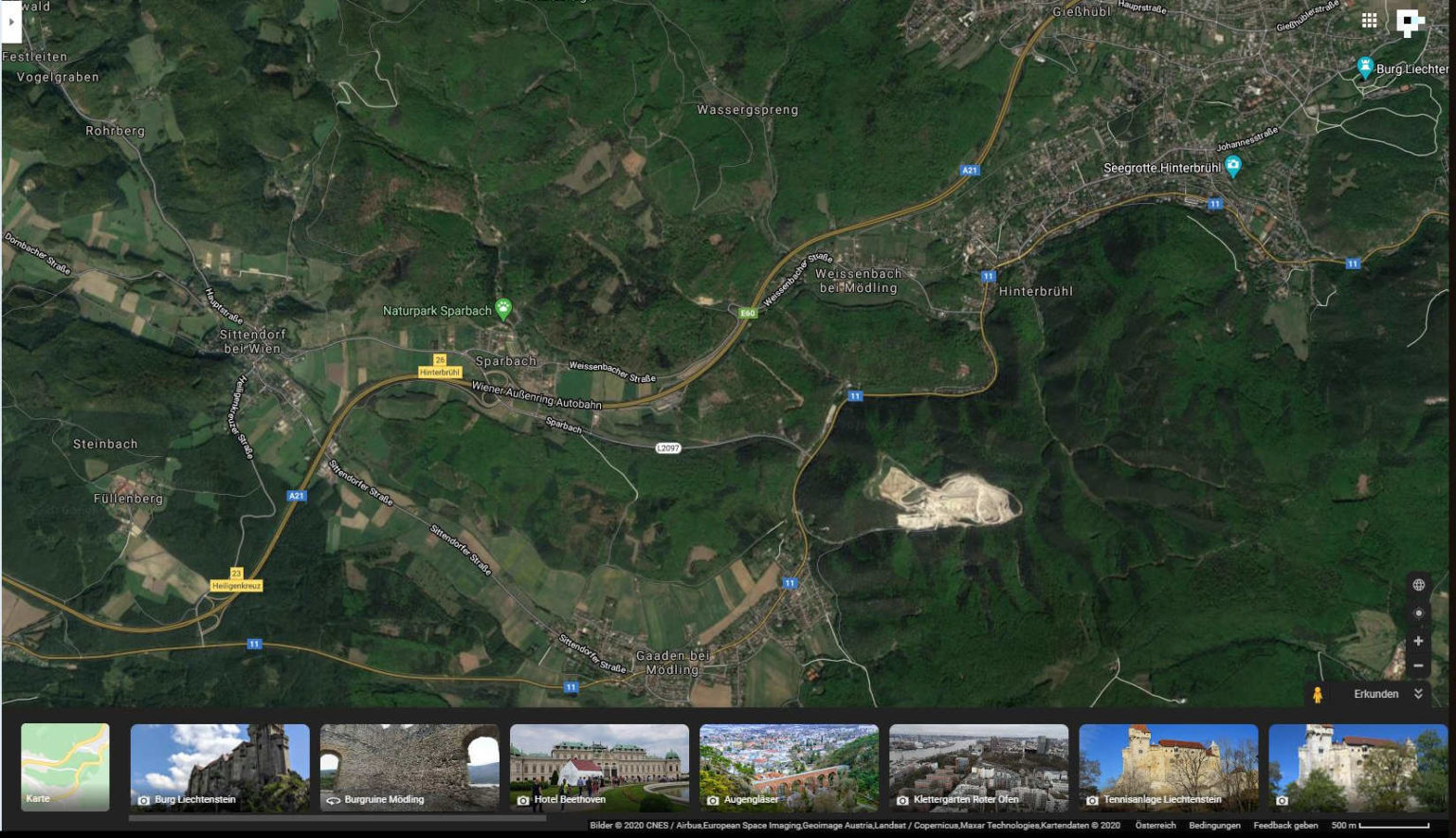Zoom out of the map

pos(1418,665)
